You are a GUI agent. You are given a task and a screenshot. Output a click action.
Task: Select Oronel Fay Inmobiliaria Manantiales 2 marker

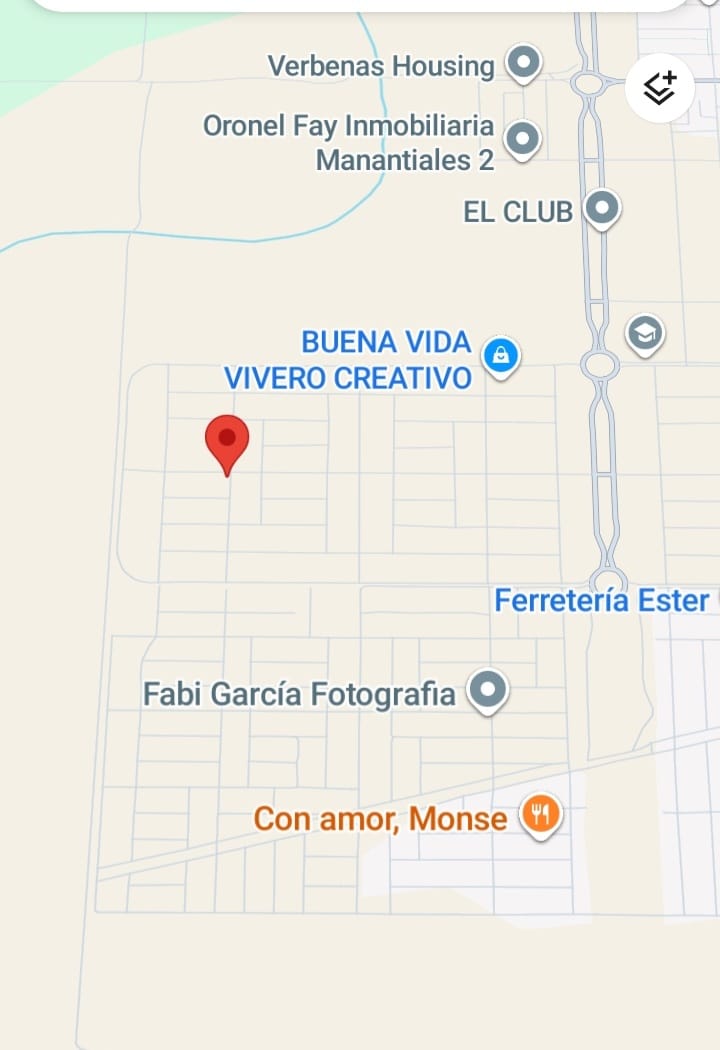[x=521, y=139]
